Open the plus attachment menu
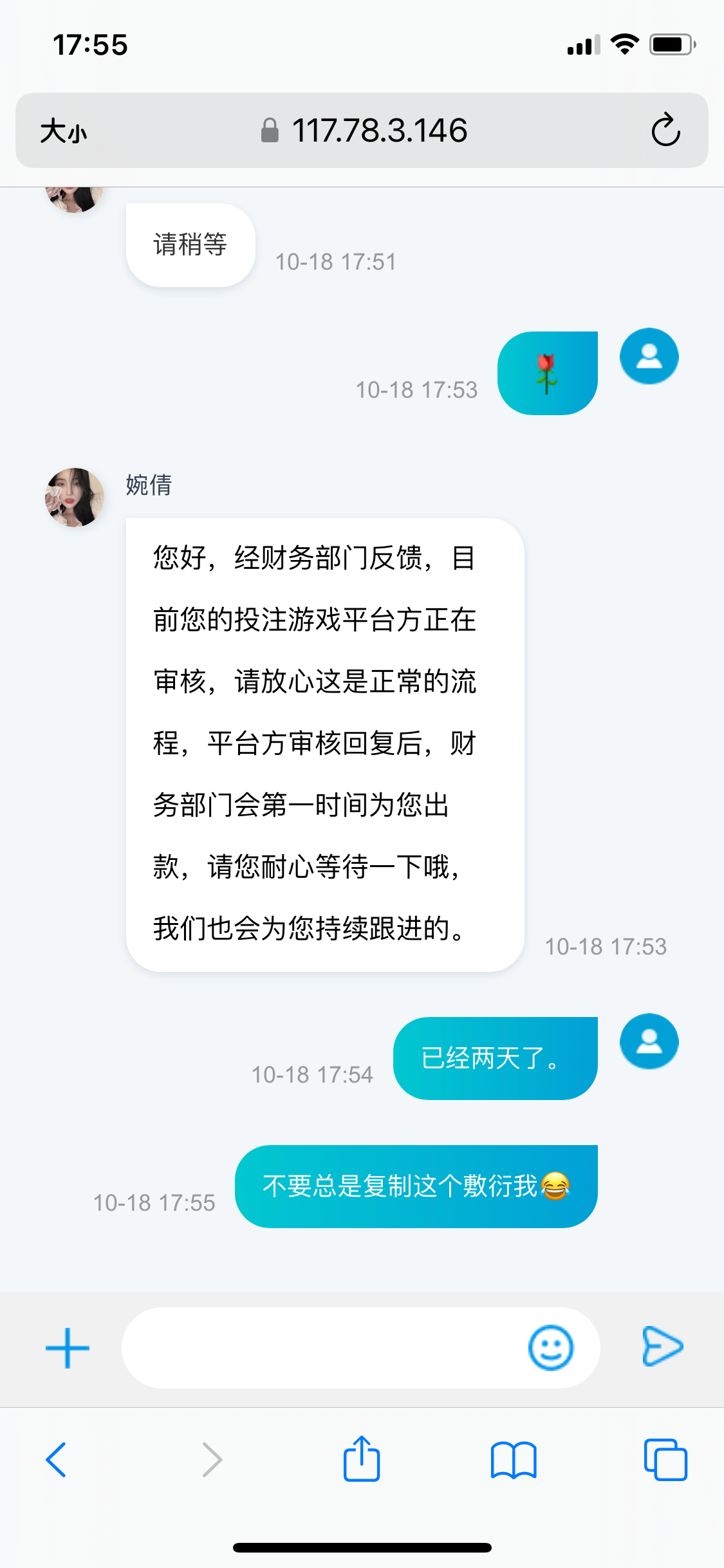The height and width of the screenshot is (1568, 724). [x=68, y=1348]
